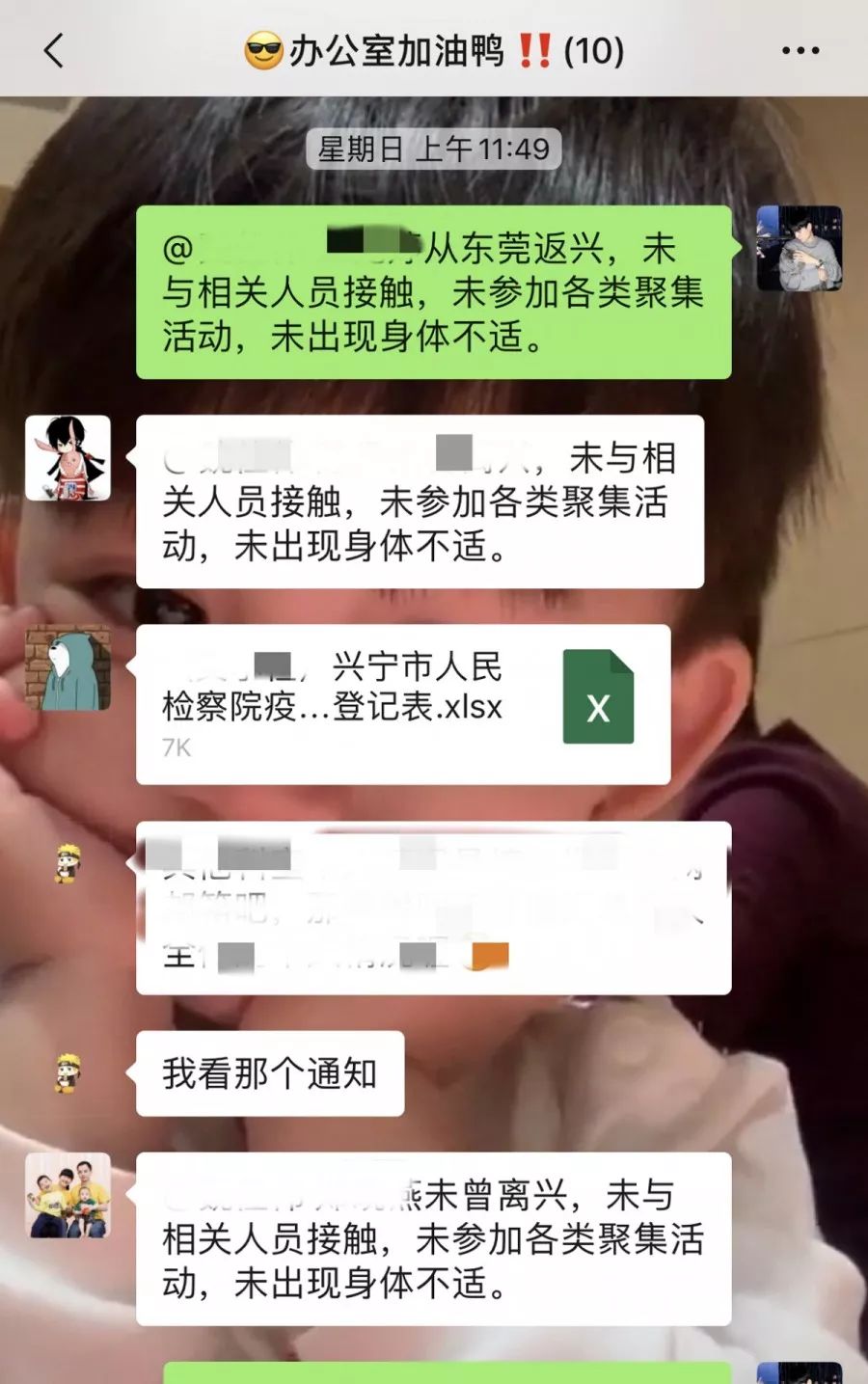
Task: Open profile of the anime rabbit avatar
Action: click(x=68, y=458)
